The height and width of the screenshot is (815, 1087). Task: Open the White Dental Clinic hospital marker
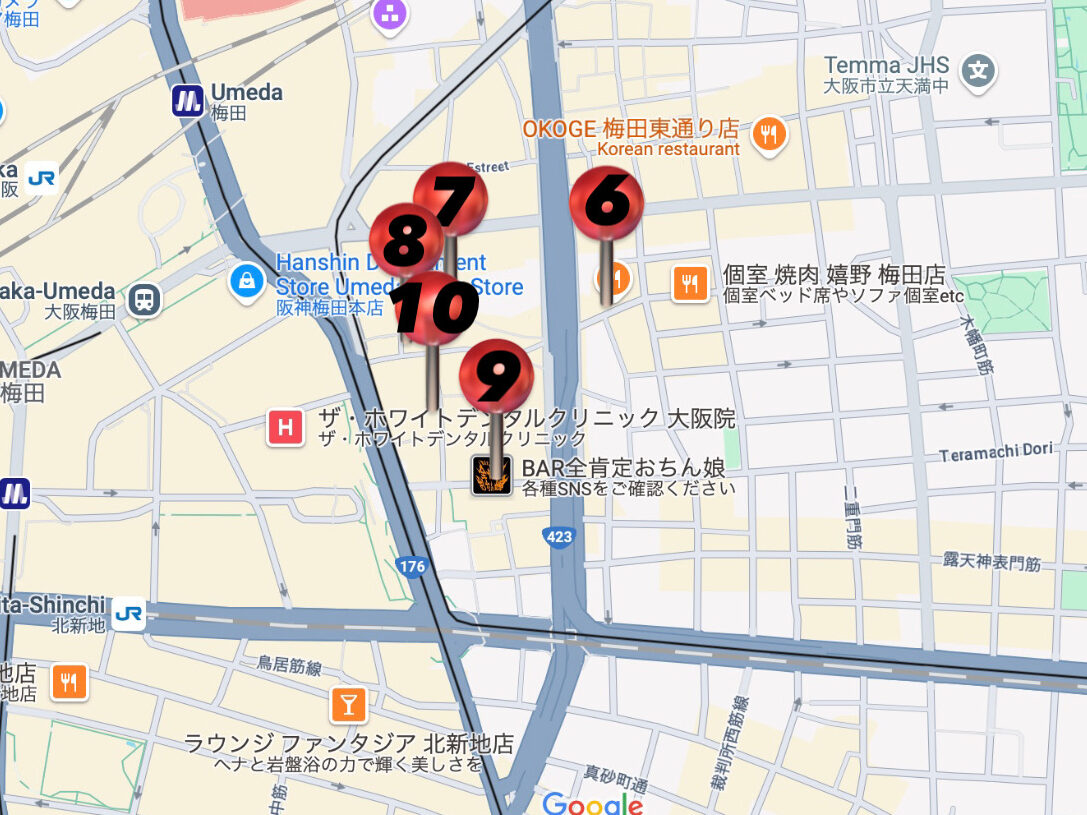(x=285, y=428)
